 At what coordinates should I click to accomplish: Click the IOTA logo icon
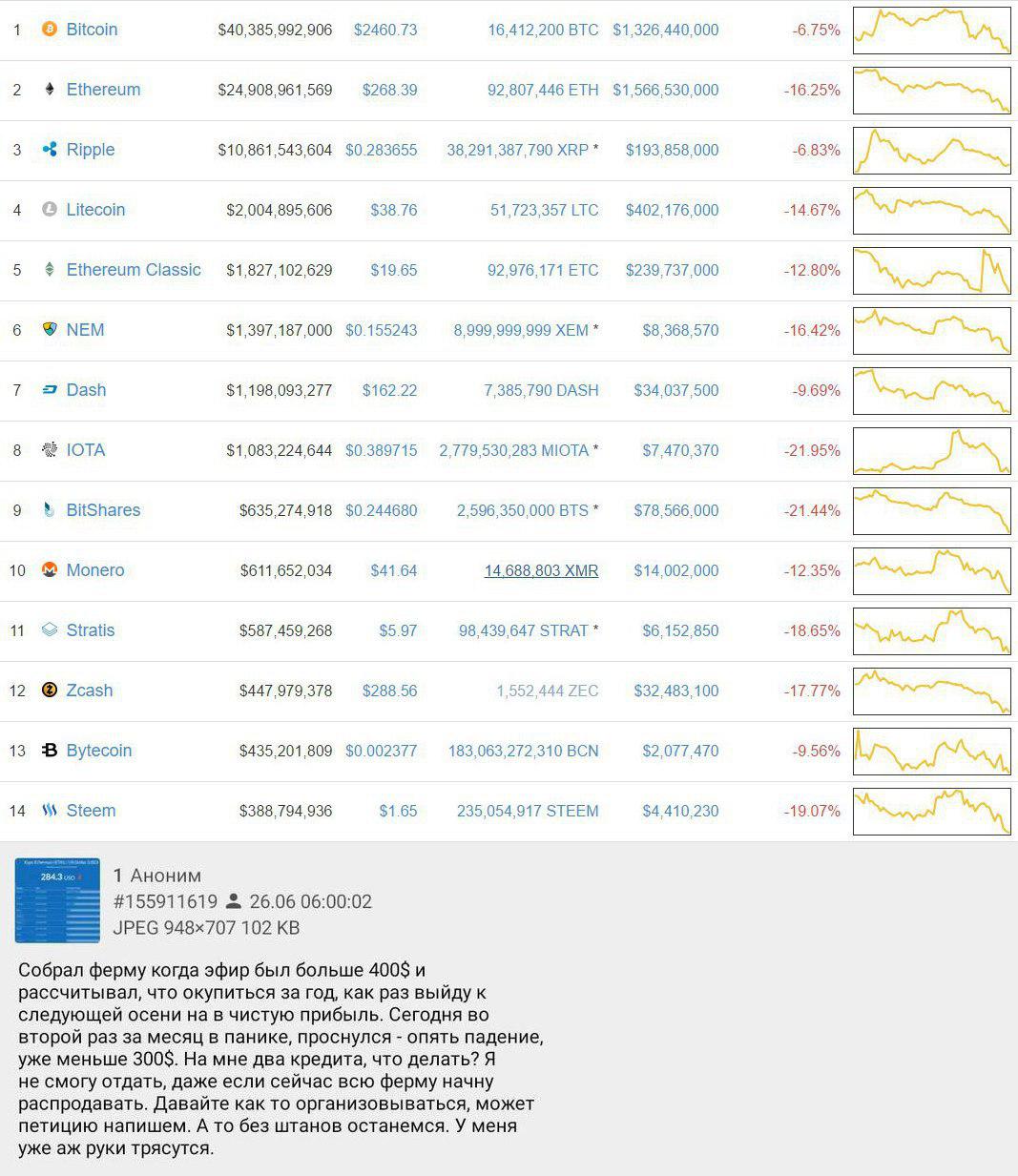tap(48, 450)
